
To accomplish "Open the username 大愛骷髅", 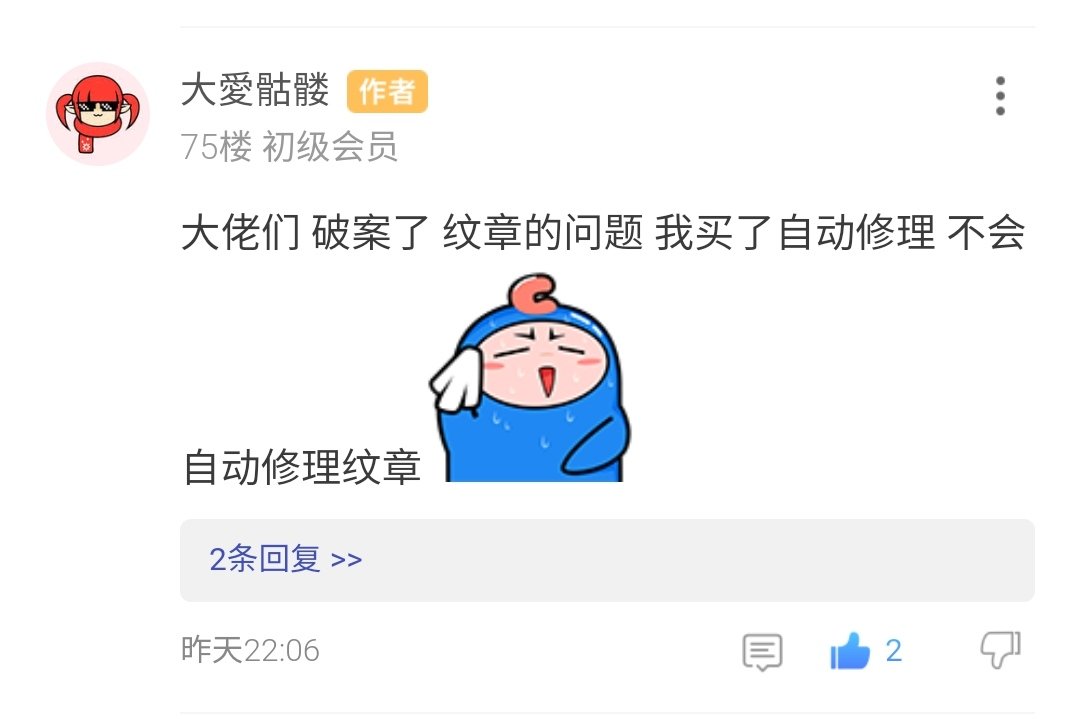I will (x=255, y=91).
